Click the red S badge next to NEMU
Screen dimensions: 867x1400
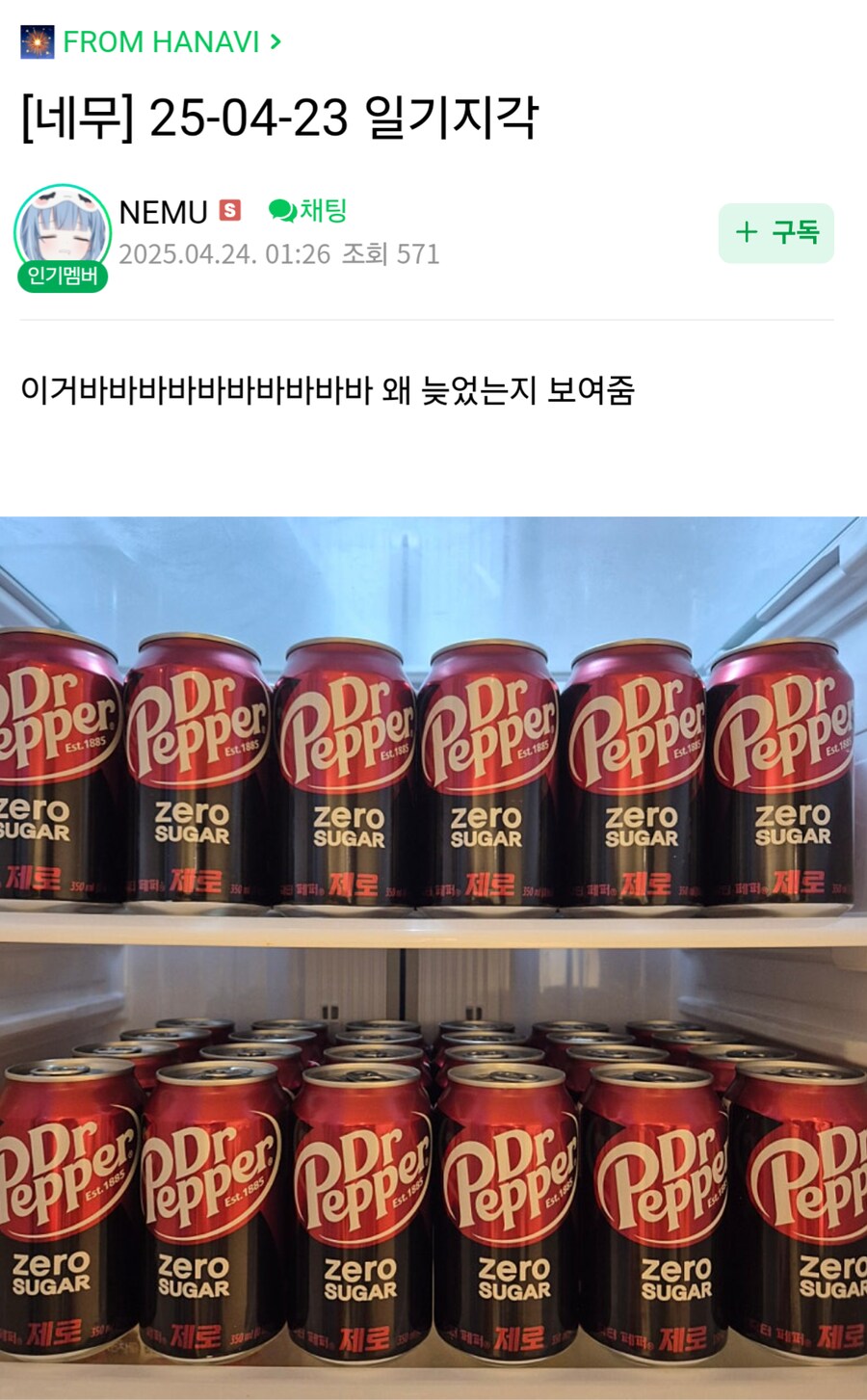[x=229, y=211]
